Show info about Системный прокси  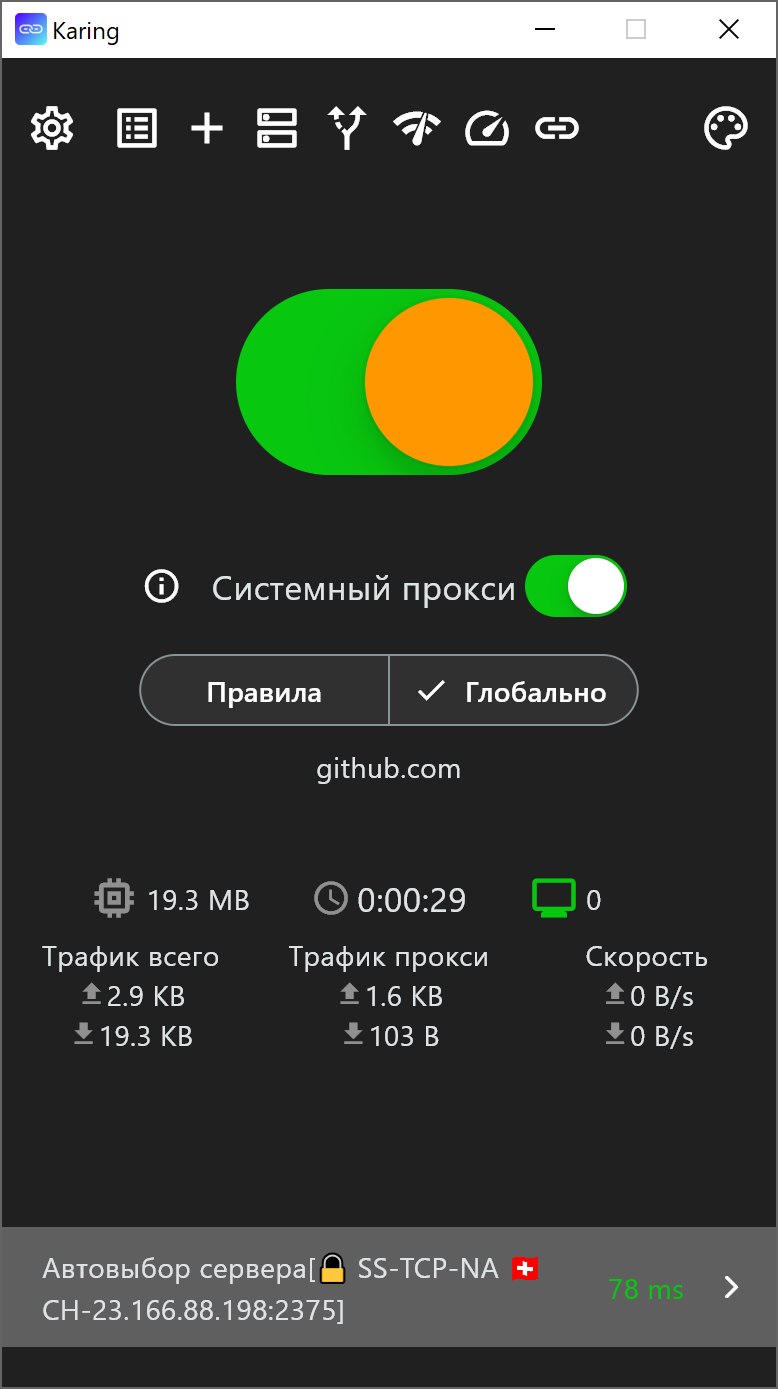[x=162, y=587]
